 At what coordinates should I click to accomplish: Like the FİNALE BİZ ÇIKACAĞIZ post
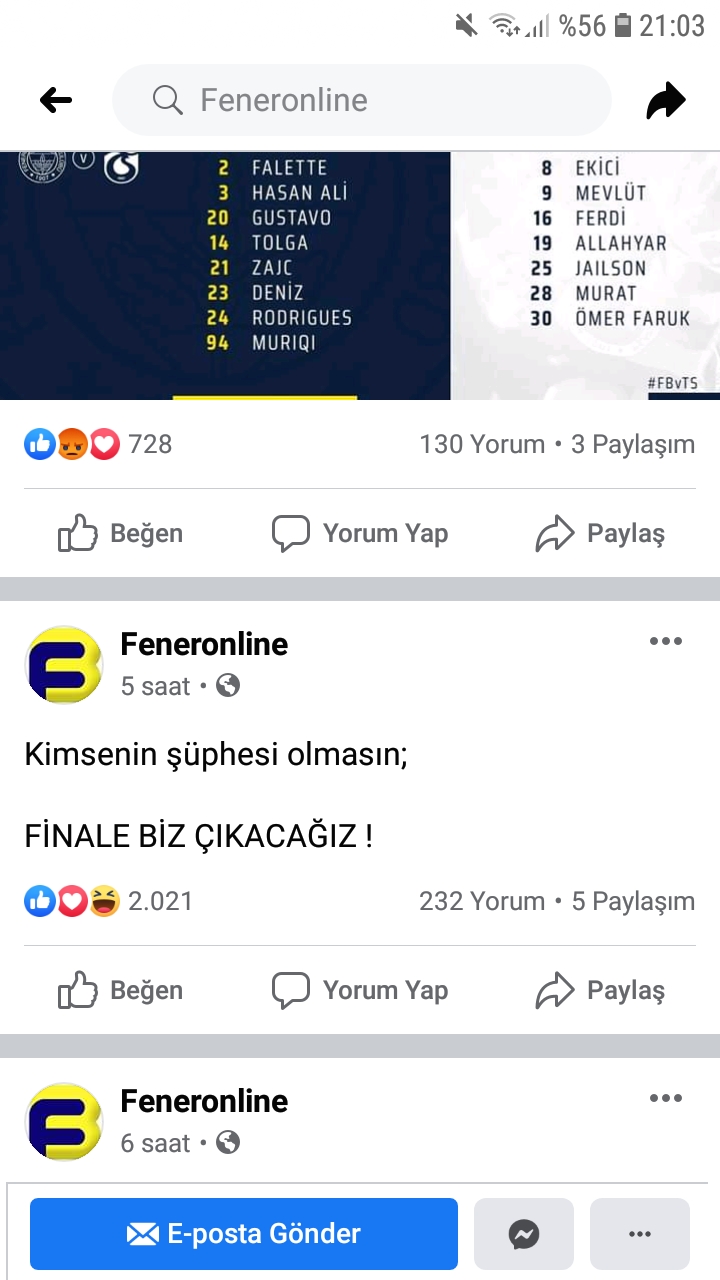point(120,990)
